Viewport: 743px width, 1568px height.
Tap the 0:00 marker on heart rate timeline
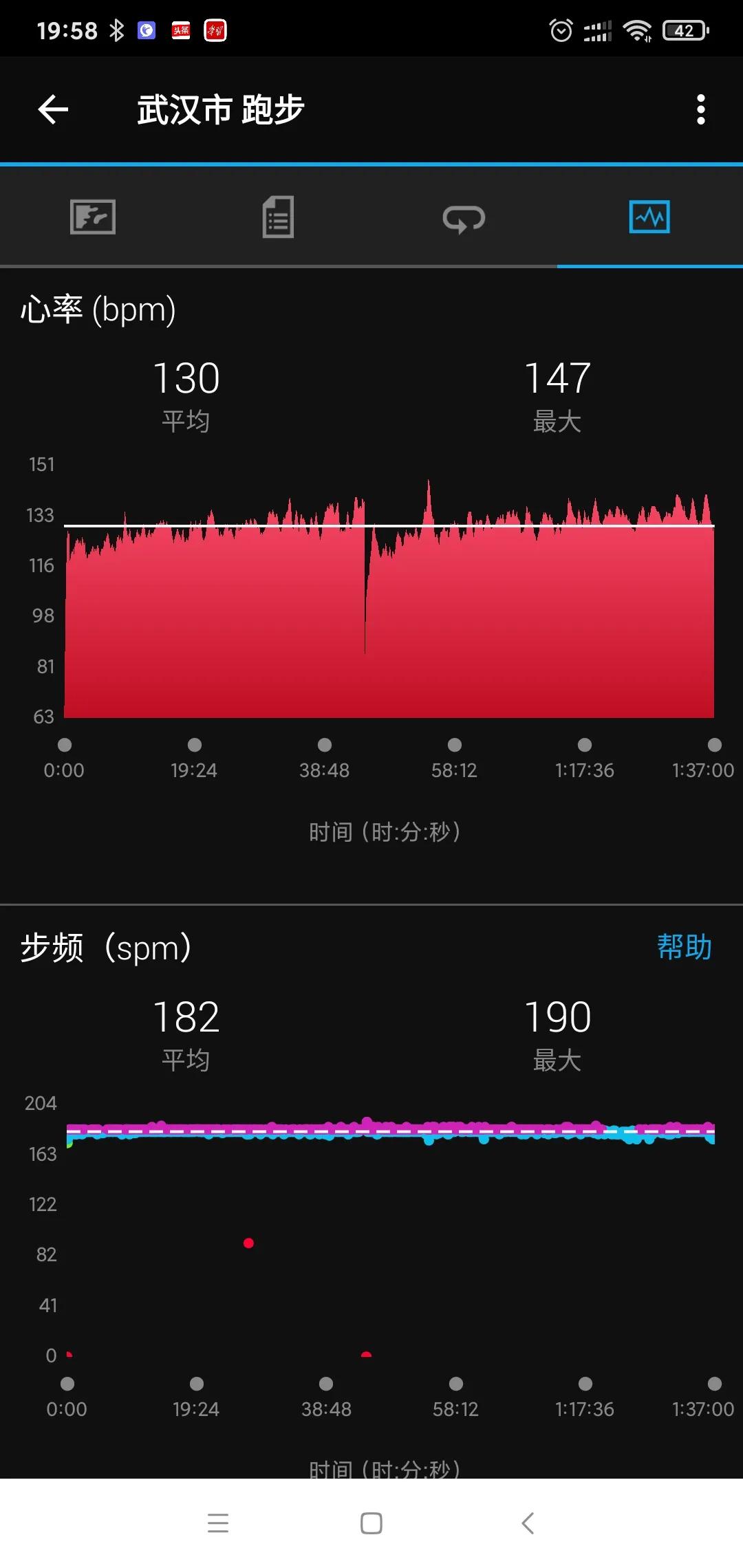click(65, 745)
